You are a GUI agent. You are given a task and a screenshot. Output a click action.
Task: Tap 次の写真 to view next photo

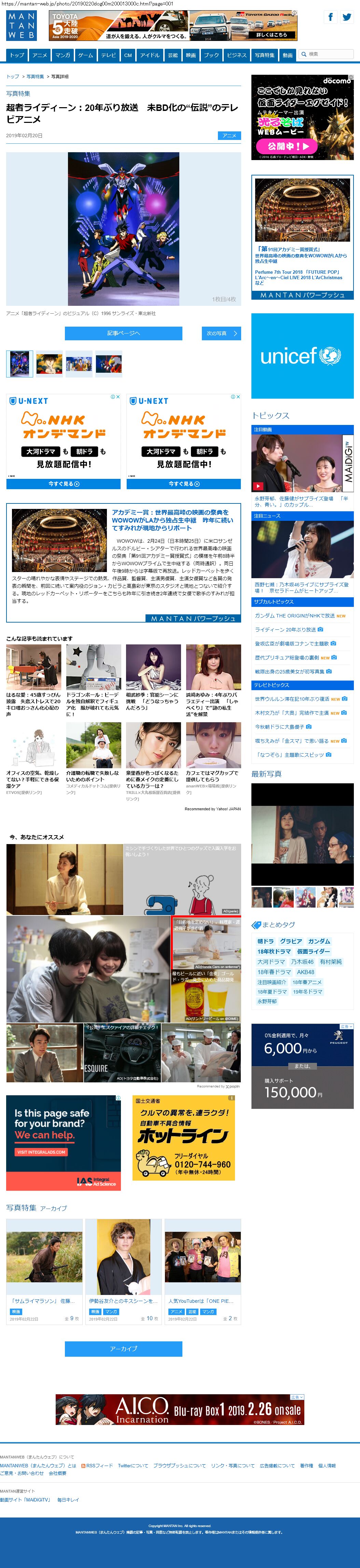[x=221, y=333]
